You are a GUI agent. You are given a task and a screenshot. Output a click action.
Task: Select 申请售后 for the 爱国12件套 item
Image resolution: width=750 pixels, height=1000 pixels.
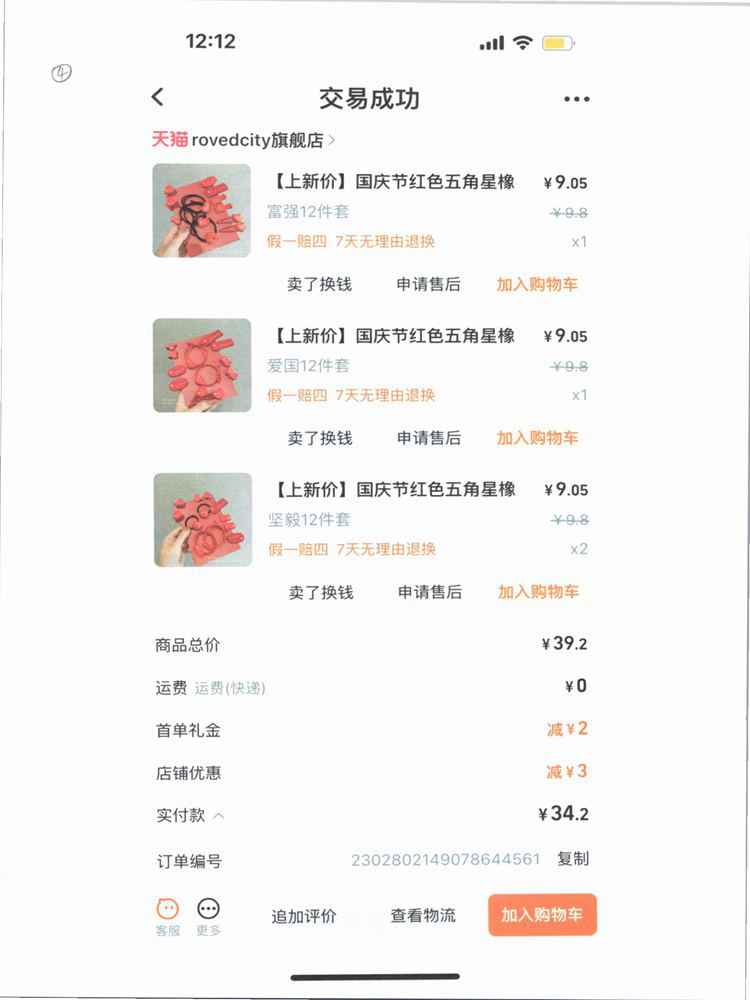428,438
